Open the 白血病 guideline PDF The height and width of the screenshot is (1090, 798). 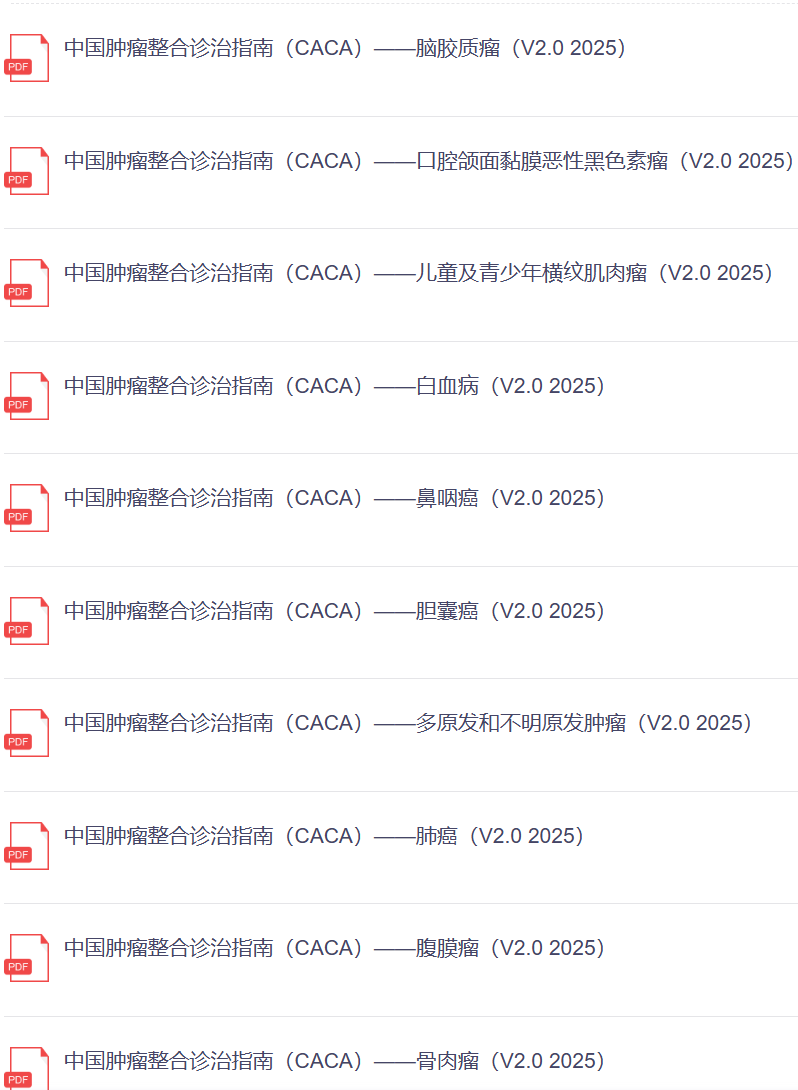(334, 386)
